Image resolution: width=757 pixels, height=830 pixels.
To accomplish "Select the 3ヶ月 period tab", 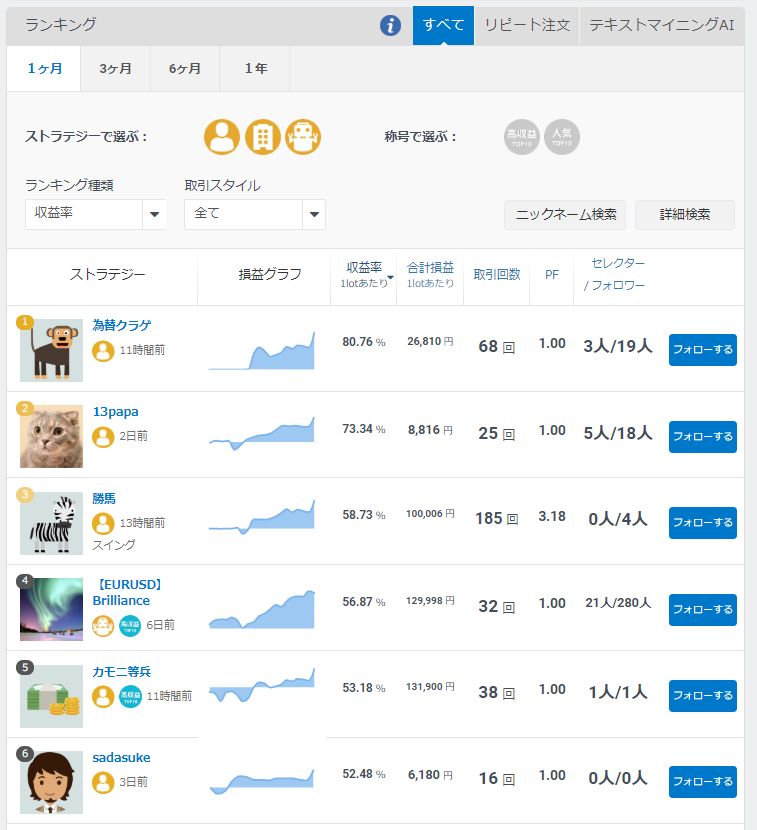I will tap(115, 69).
